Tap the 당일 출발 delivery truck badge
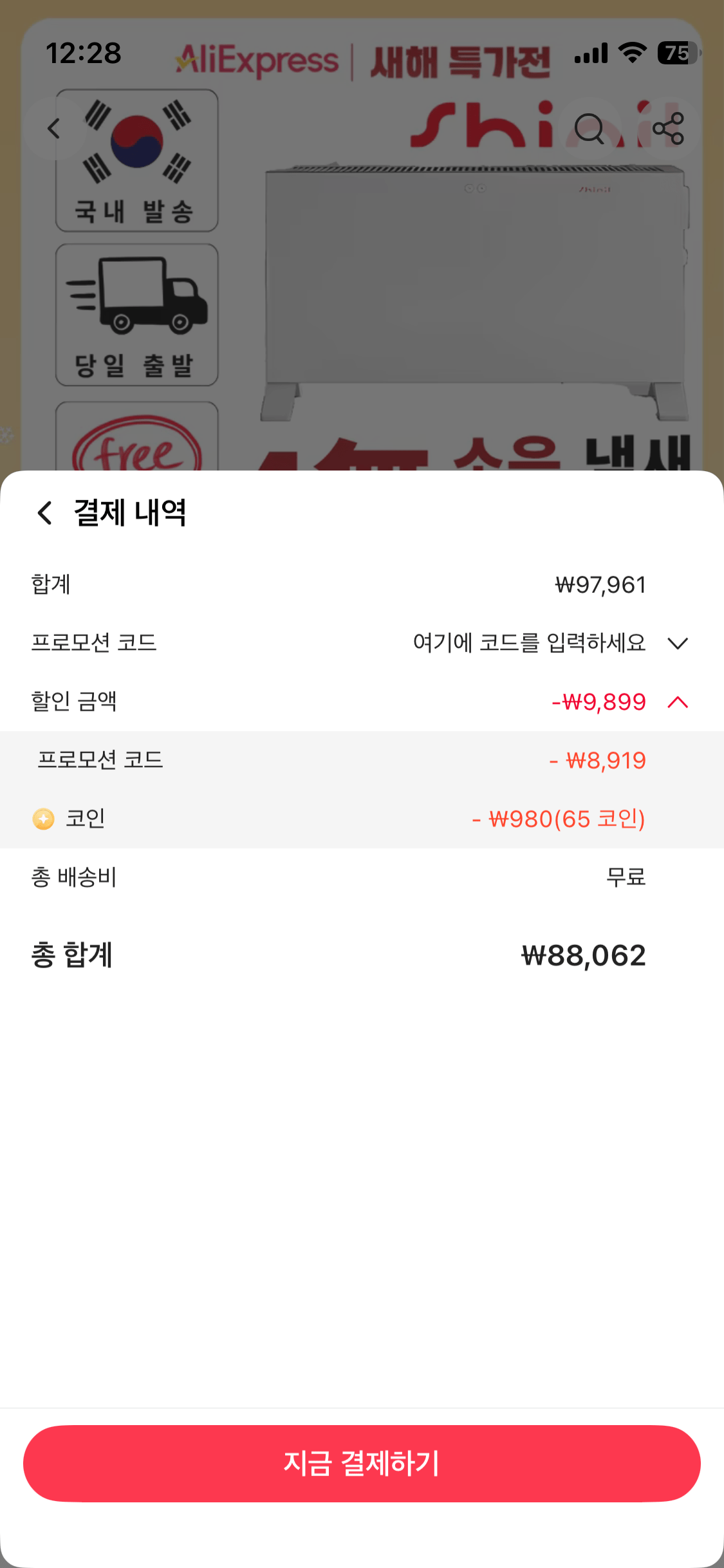Viewport: 724px width, 1568px height. [136, 313]
